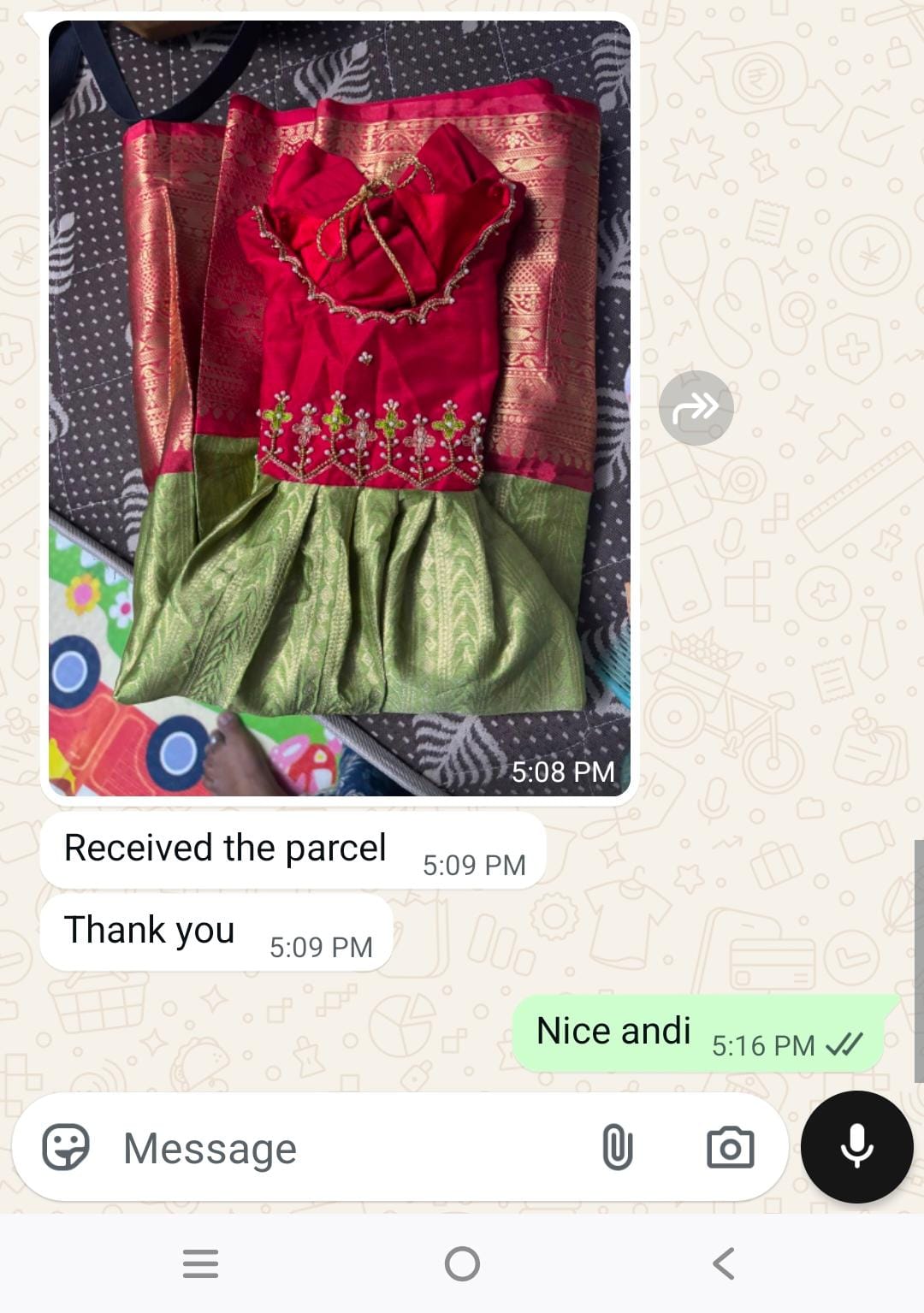This screenshot has height=1313, width=924.
Task: Open the camera from the chat bar
Action: [x=730, y=1147]
